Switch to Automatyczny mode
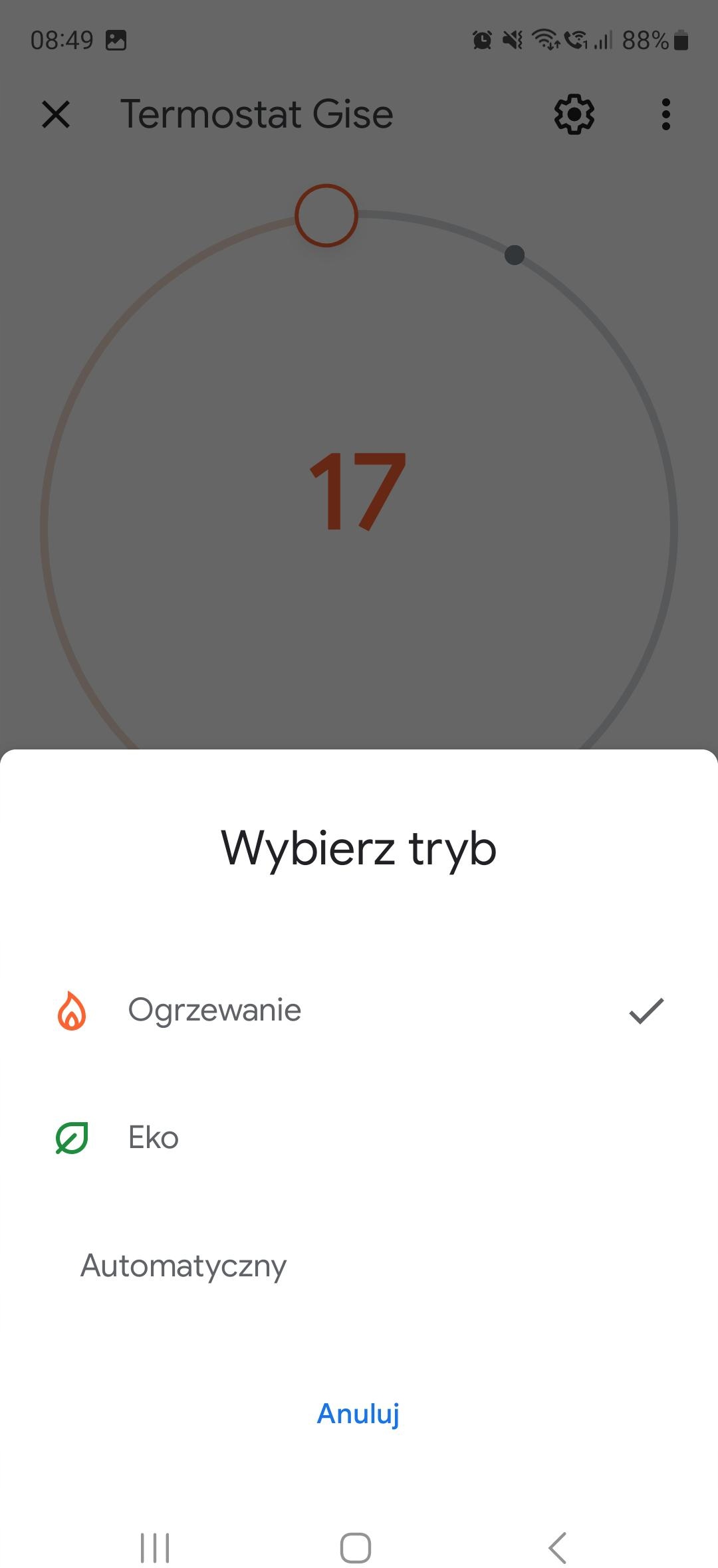 click(183, 1265)
